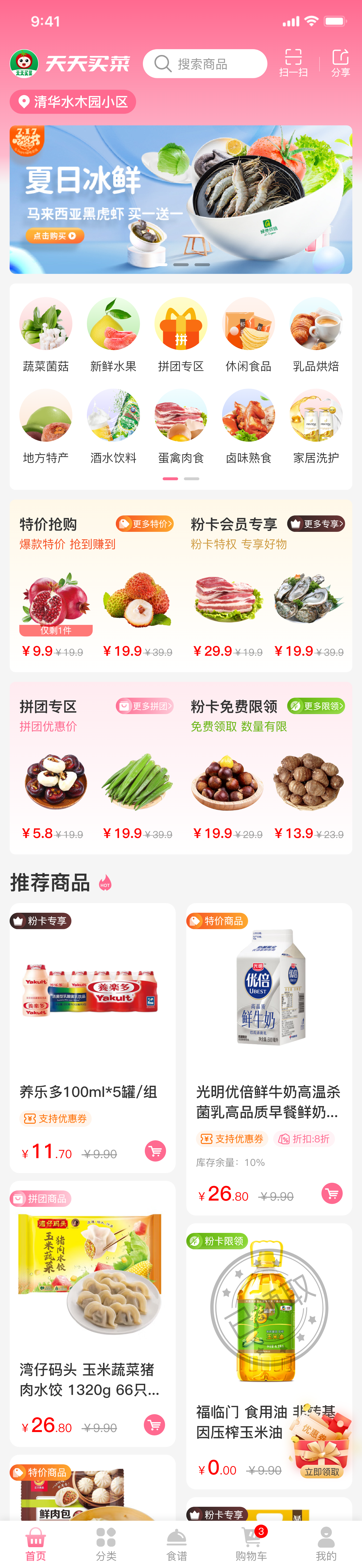Add 养乐多 to the cart
The width and height of the screenshot is (362, 1568).
click(155, 1150)
